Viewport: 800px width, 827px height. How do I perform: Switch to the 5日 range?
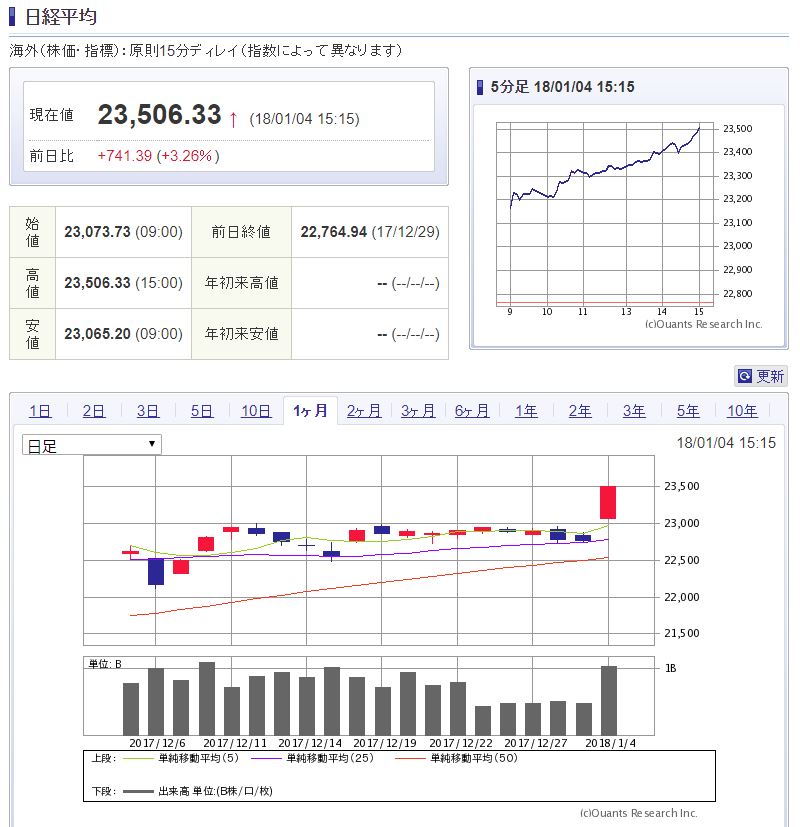pyautogui.click(x=202, y=410)
